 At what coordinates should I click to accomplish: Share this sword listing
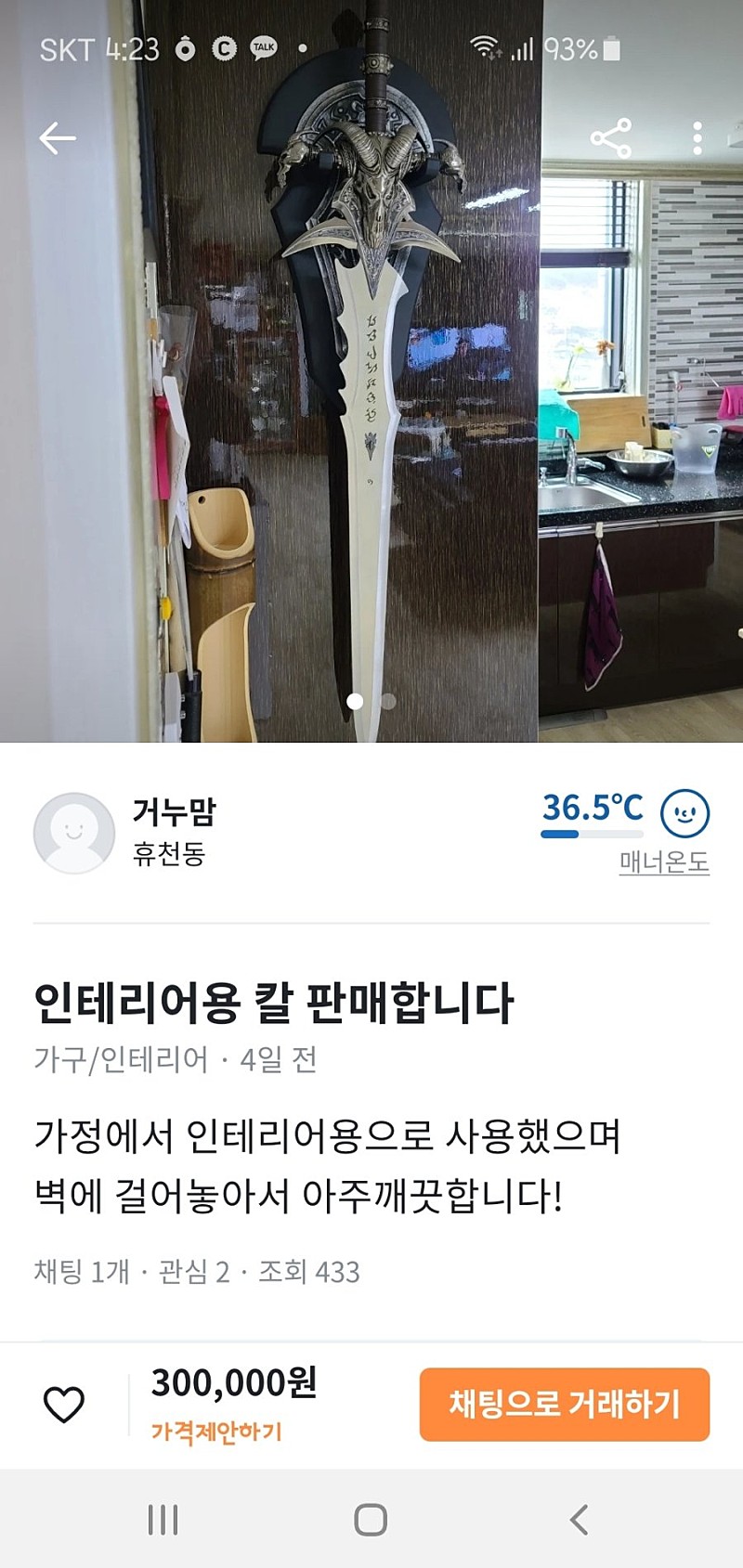pyautogui.click(x=610, y=138)
